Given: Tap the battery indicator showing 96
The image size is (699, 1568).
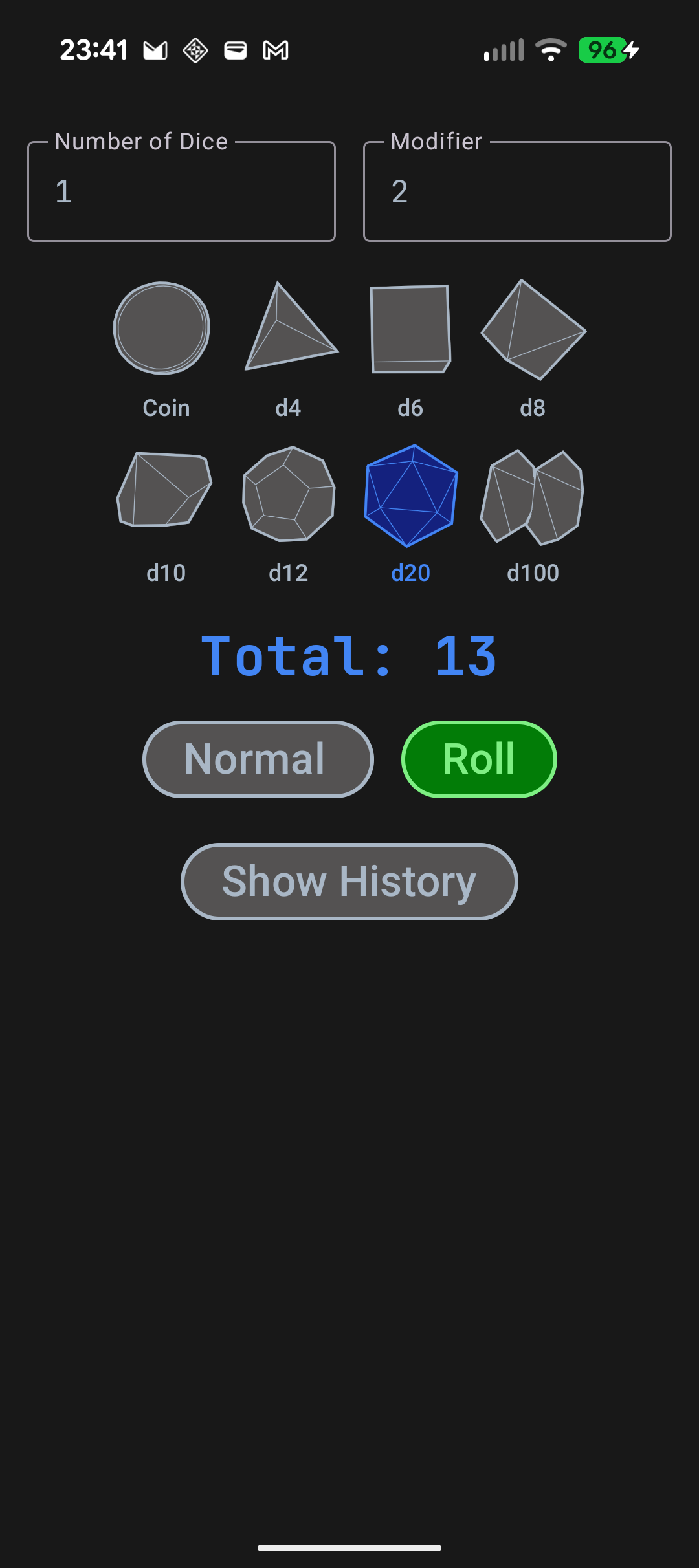Looking at the screenshot, I should [602, 50].
